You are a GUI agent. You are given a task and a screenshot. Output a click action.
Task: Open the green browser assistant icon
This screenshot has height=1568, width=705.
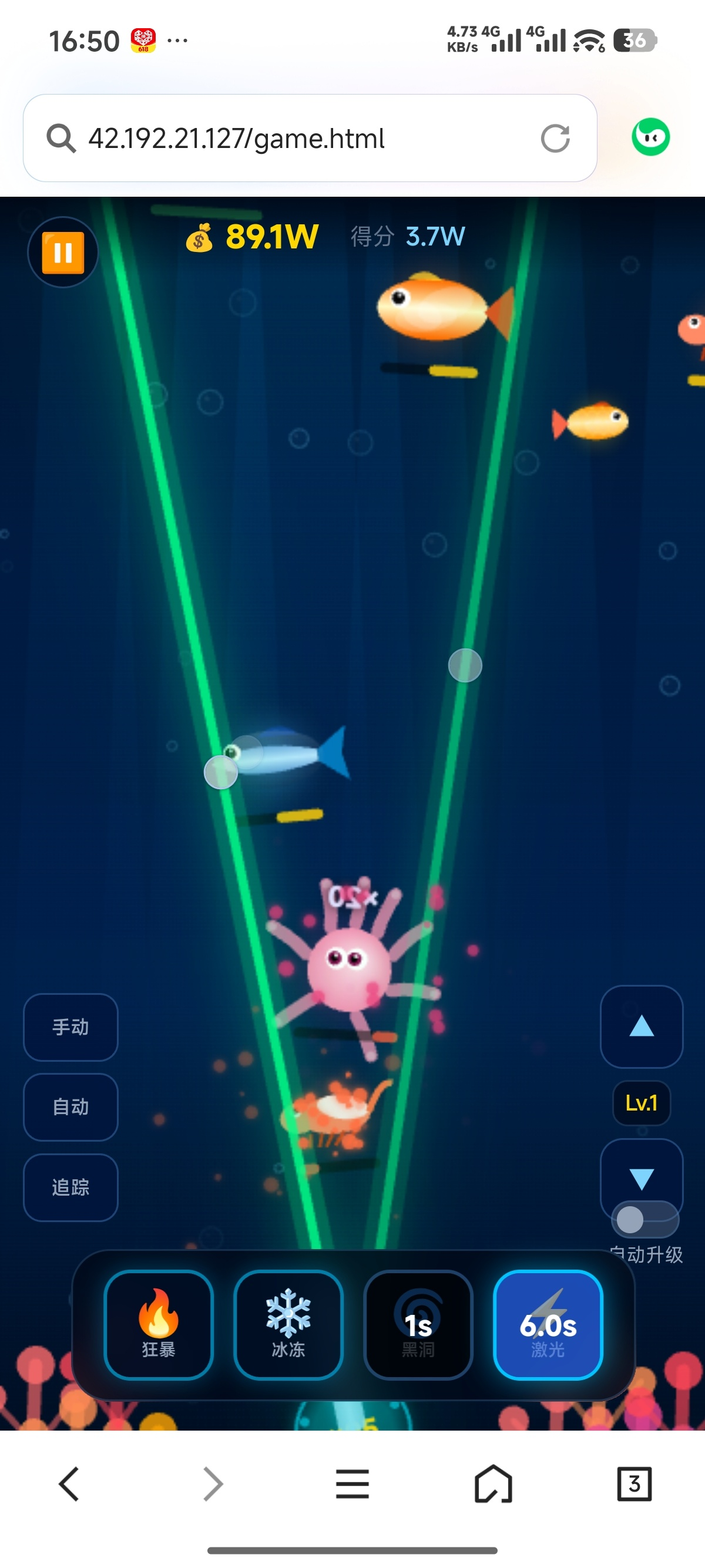[x=651, y=137]
